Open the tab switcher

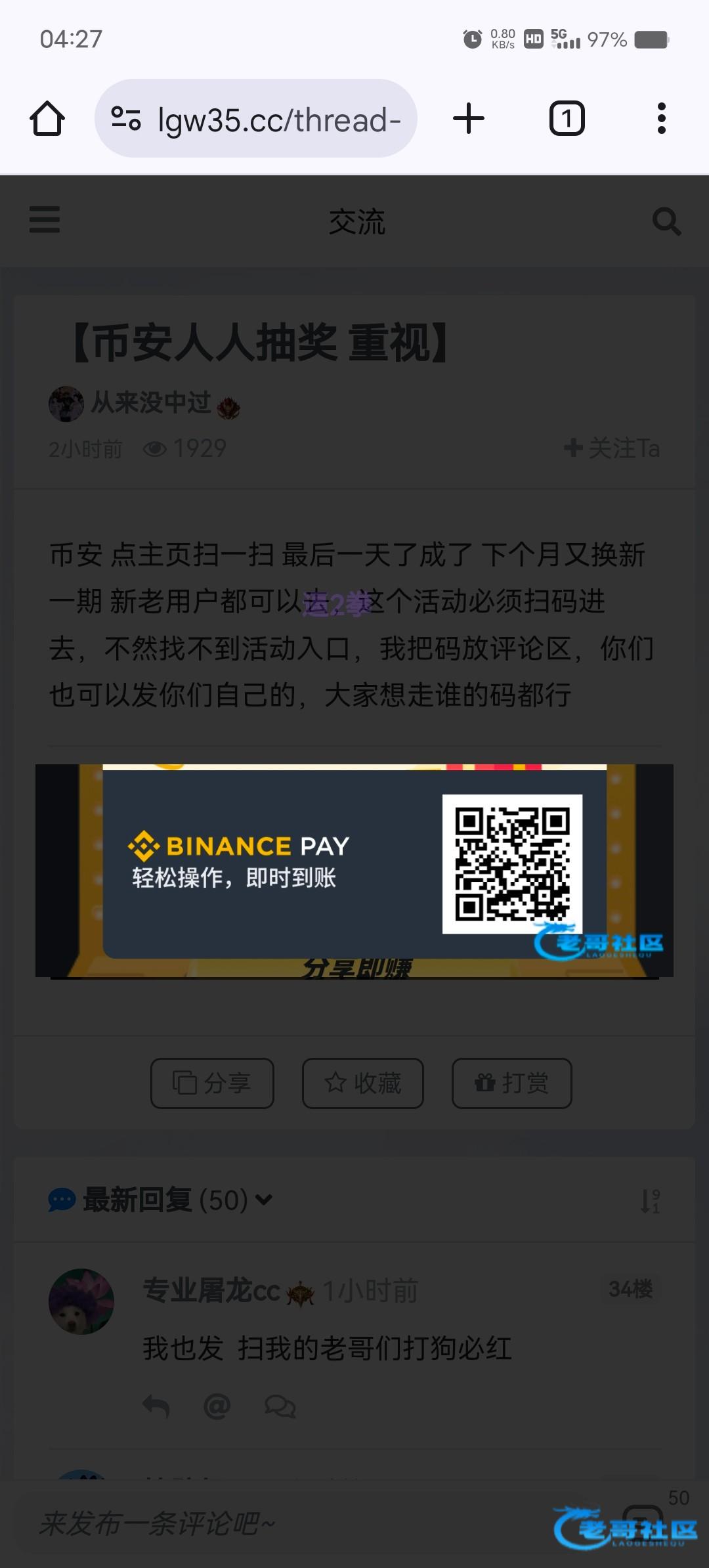567,119
